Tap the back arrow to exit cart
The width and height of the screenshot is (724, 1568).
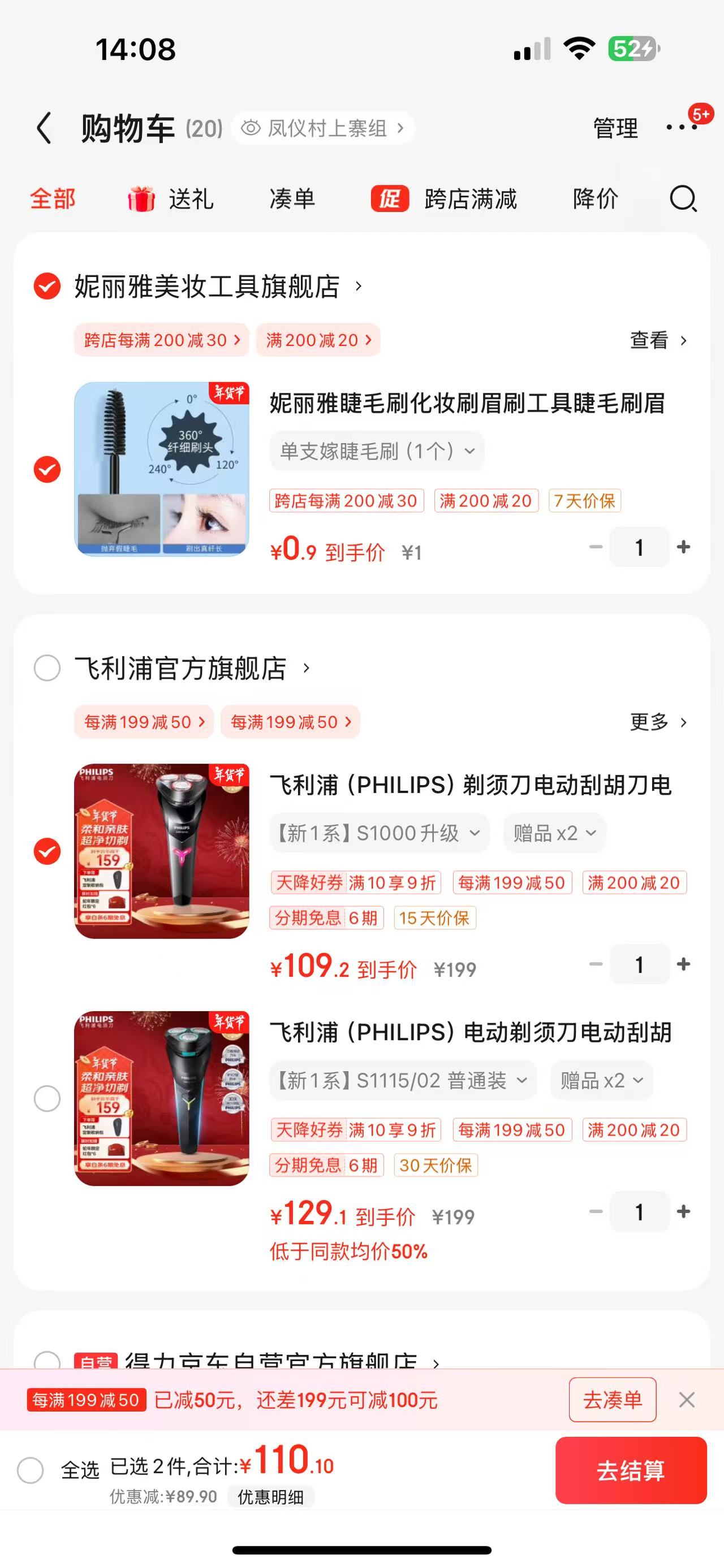tap(45, 128)
